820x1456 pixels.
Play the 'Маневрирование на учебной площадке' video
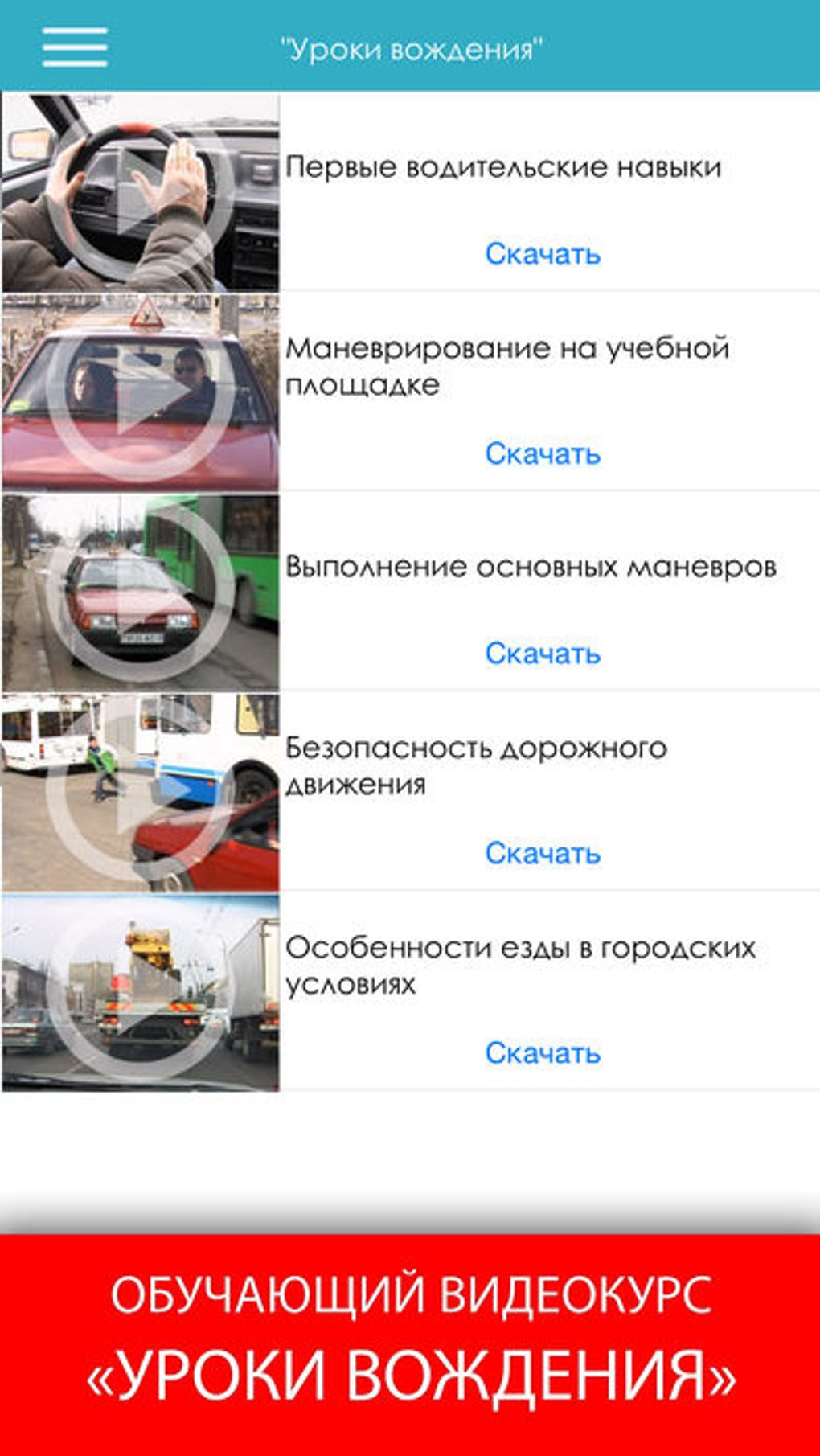click(x=141, y=392)
